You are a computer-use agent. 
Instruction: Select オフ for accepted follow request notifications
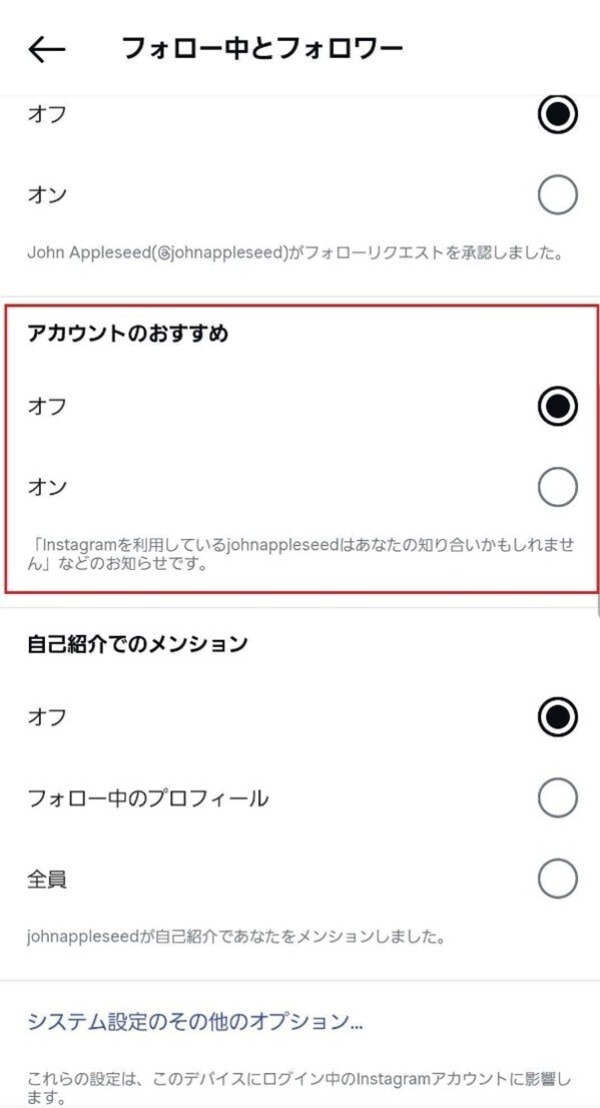click(557, 115)
